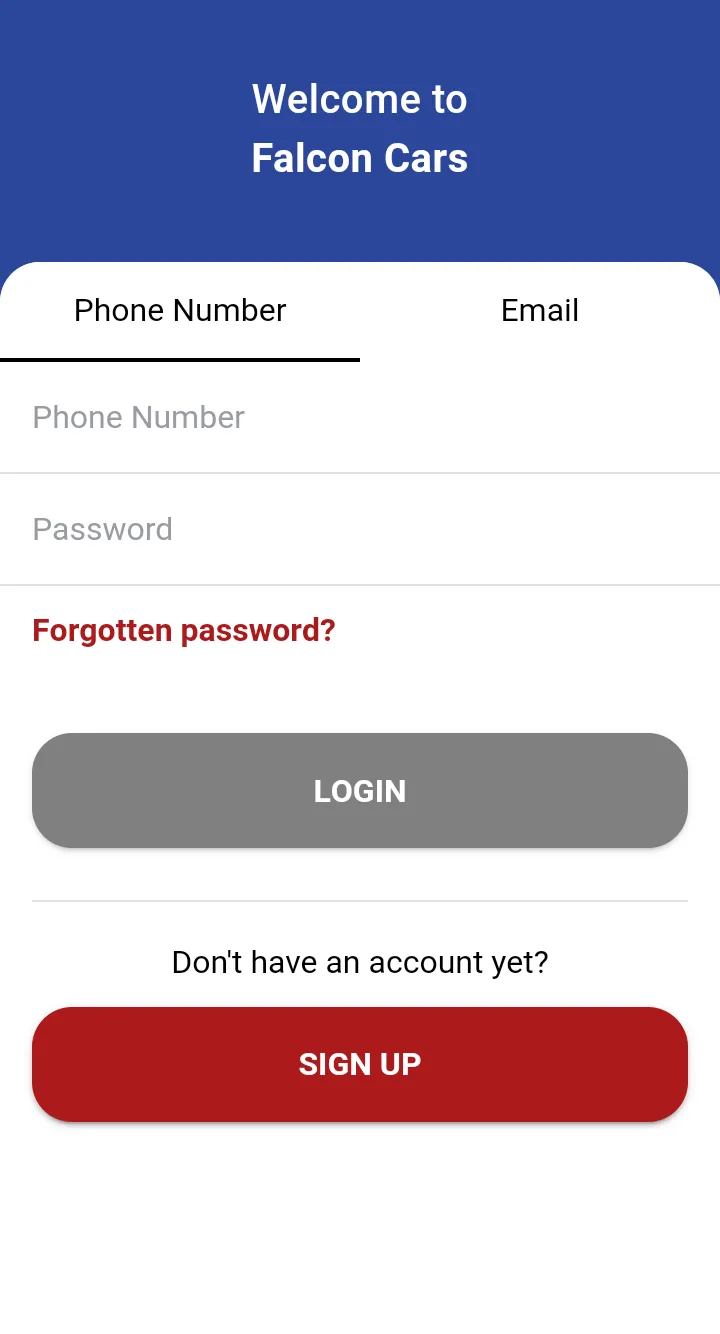Image resolution: width=720 pixels, height=1334 pixels.
Task: Focus the Phone Number input field
Action: (360, 418)
